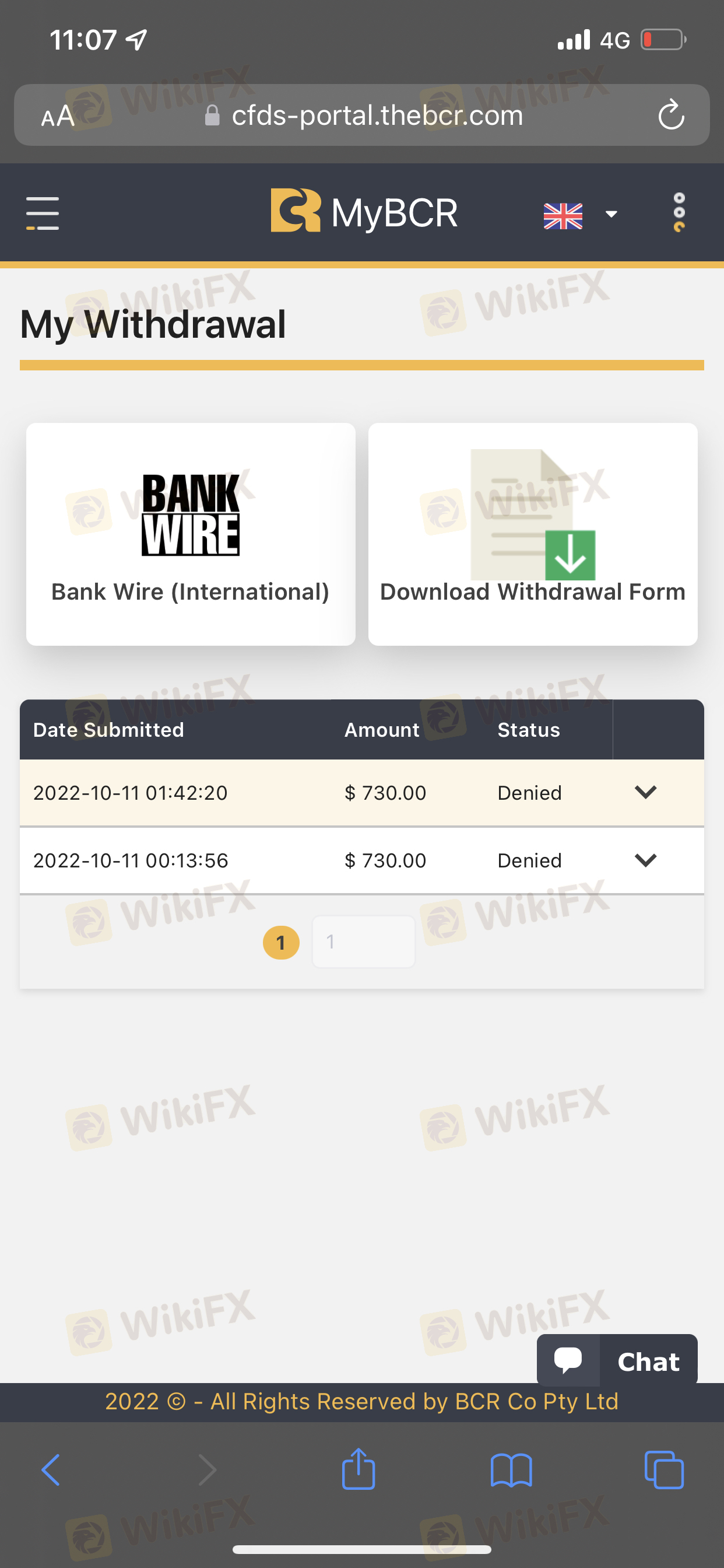Select Bank Wire (International) withdrawal
This screenshot has height=1568, width=724.
coord(191,534)
